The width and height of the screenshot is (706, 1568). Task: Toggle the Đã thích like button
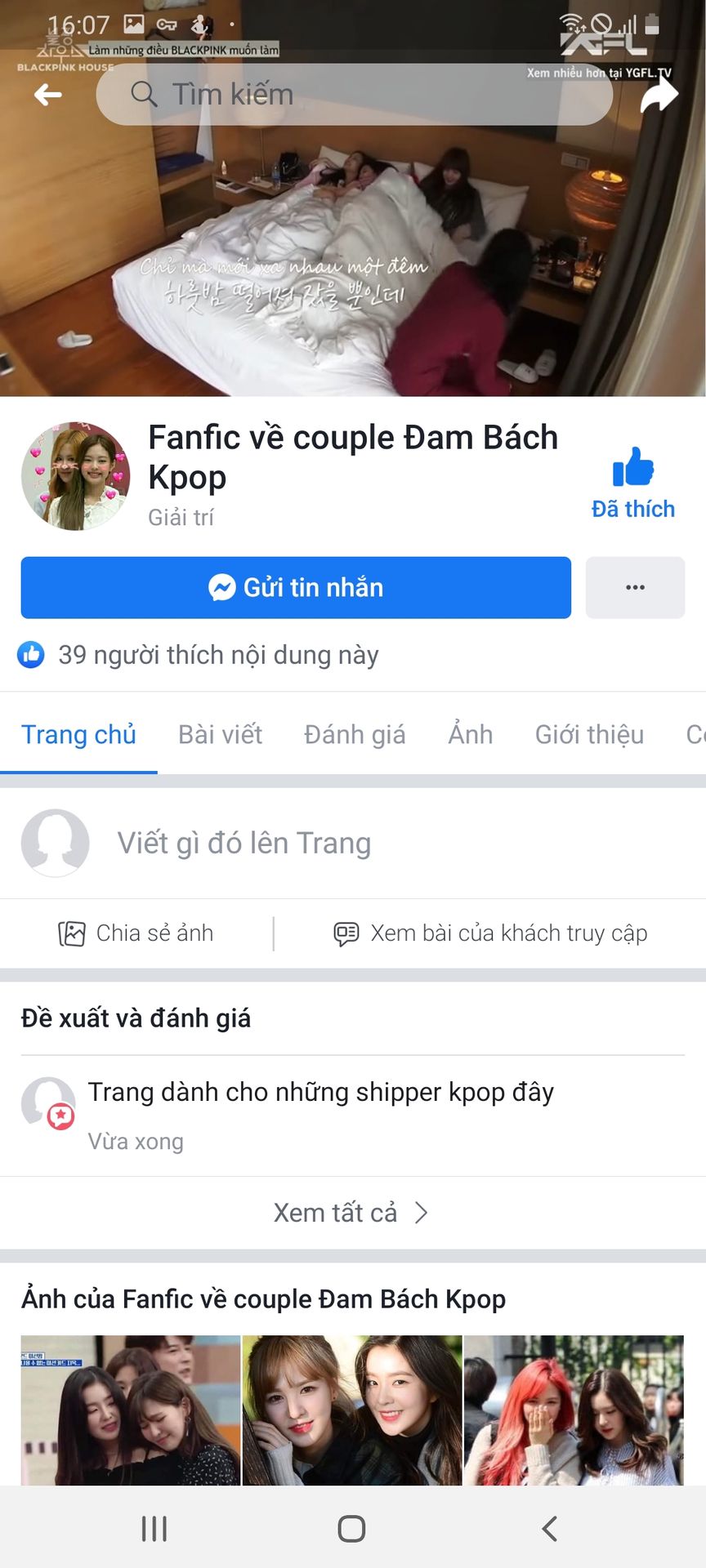tap(633, 483)
